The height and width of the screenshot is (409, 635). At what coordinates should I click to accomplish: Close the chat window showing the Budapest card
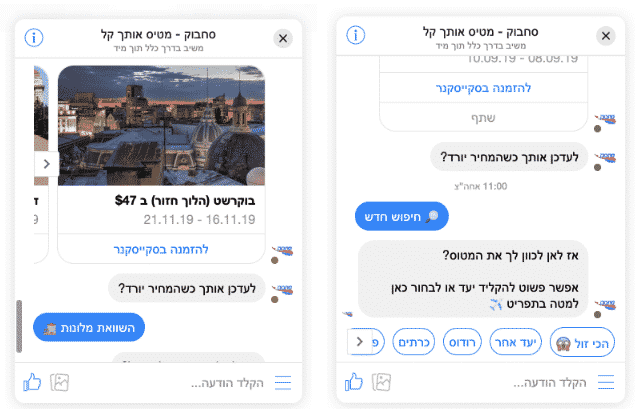pyautogui.click(x=283, y=37)
